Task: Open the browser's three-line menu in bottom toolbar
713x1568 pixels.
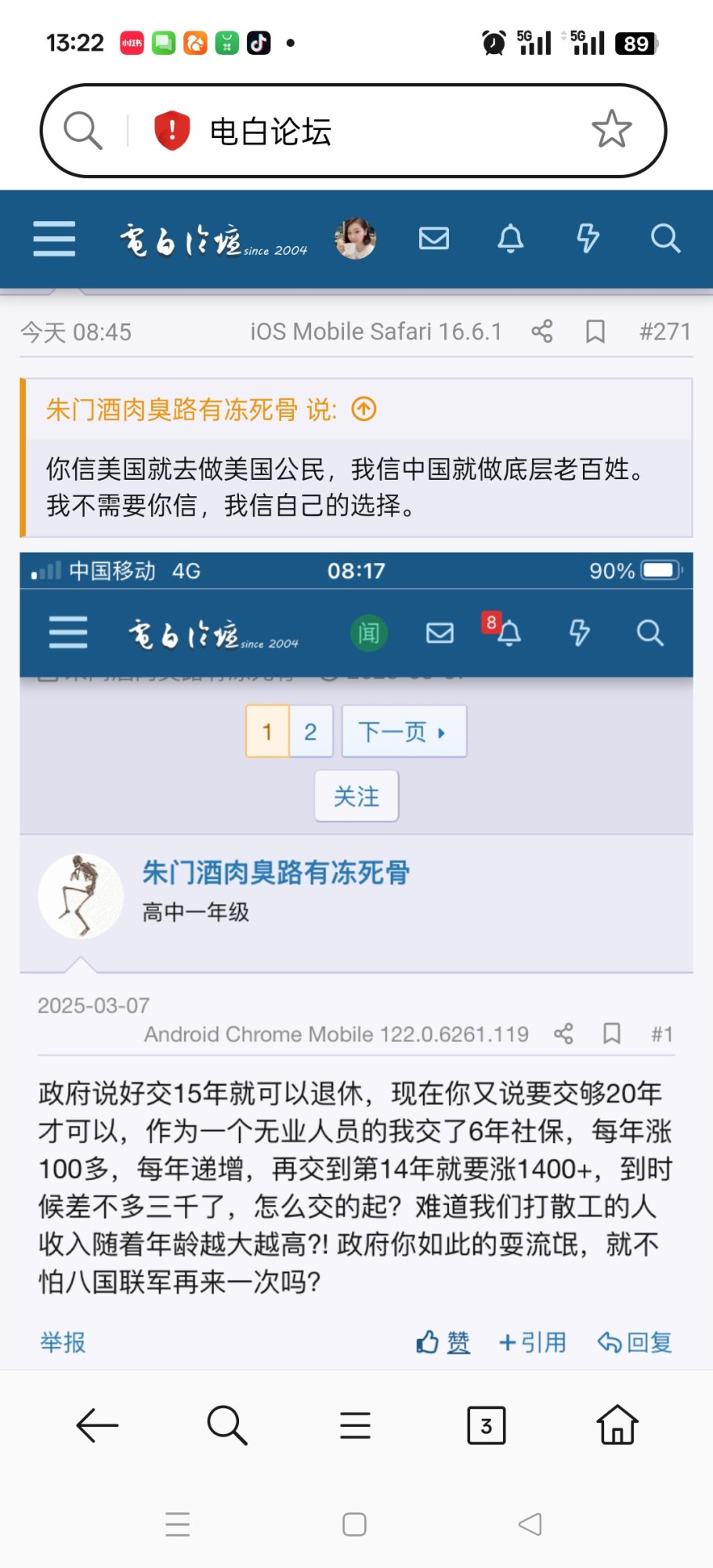Action: (x=355, y=1425)
